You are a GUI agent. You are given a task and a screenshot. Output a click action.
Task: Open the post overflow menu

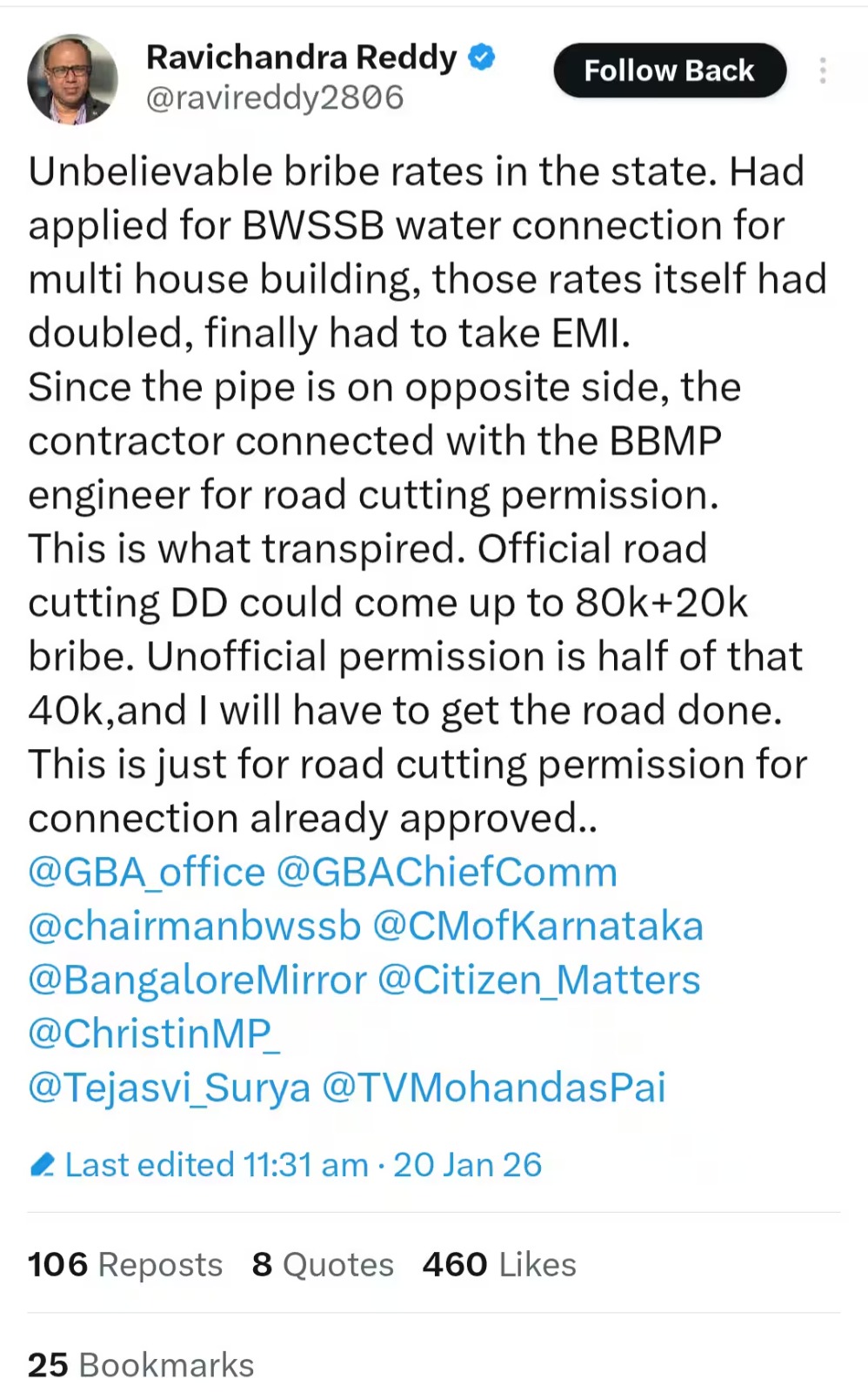point(822,70)
